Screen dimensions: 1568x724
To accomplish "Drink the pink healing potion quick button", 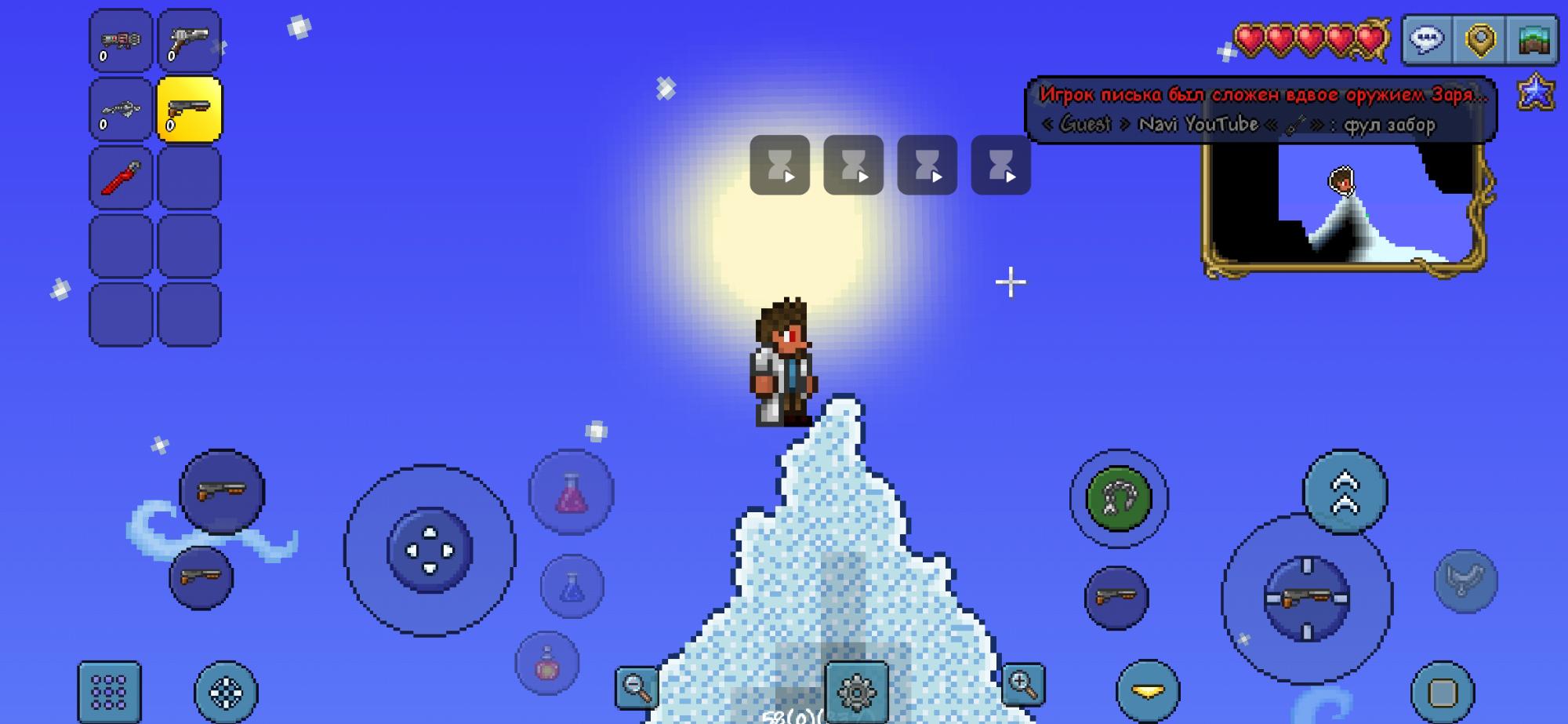I will (x=571, y=493).
